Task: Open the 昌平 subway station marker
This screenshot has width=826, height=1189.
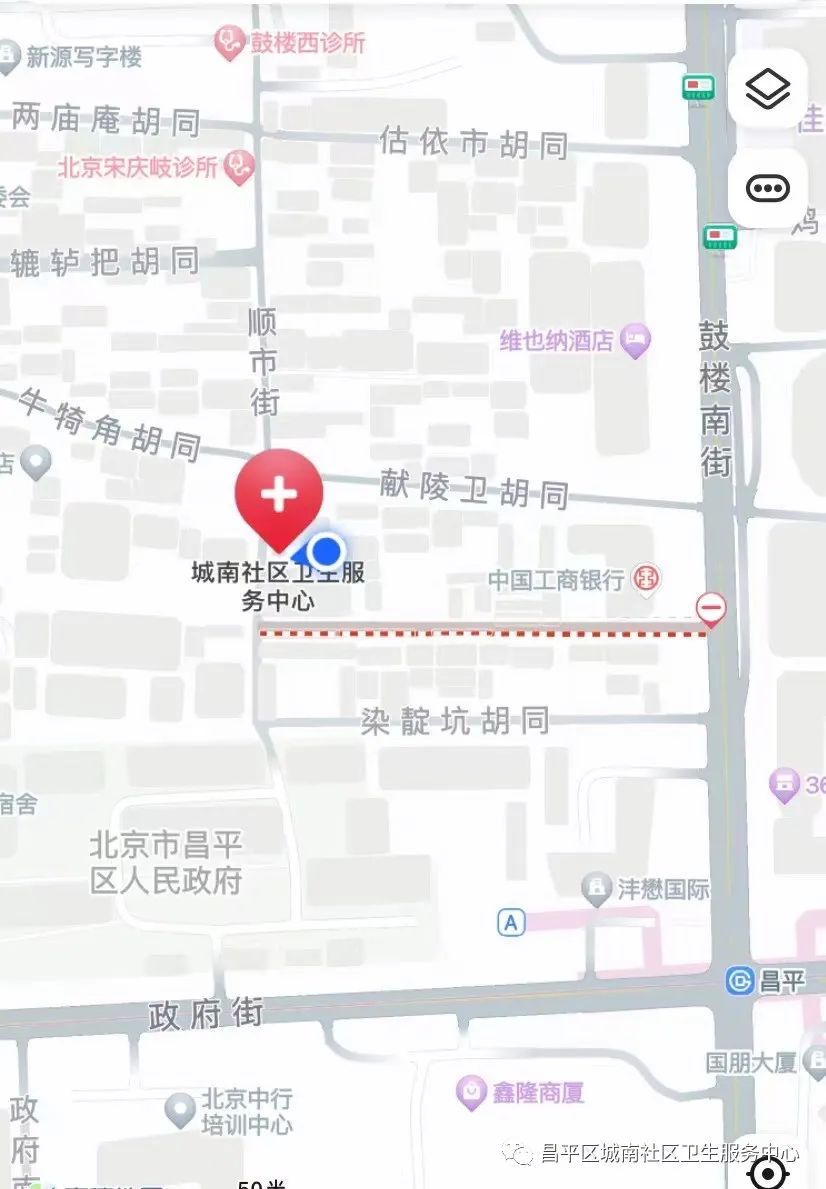Action: (741, 981)
